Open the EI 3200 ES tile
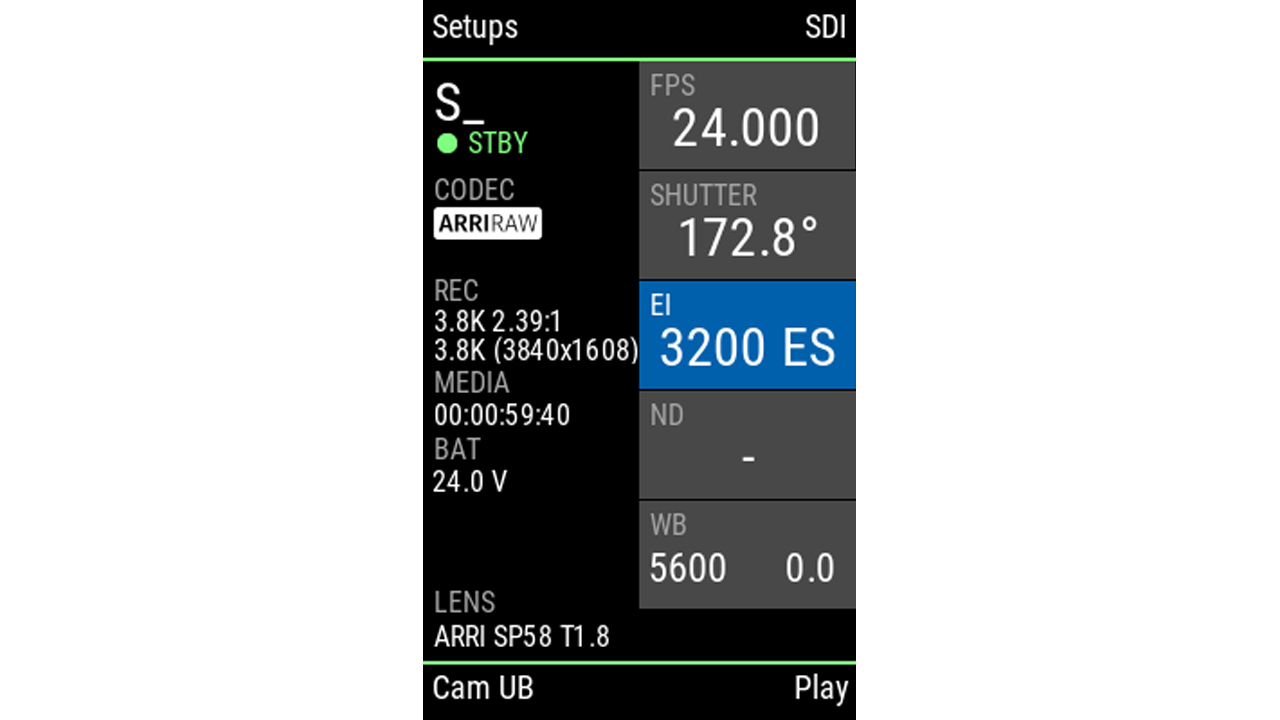 click(747, 335)
